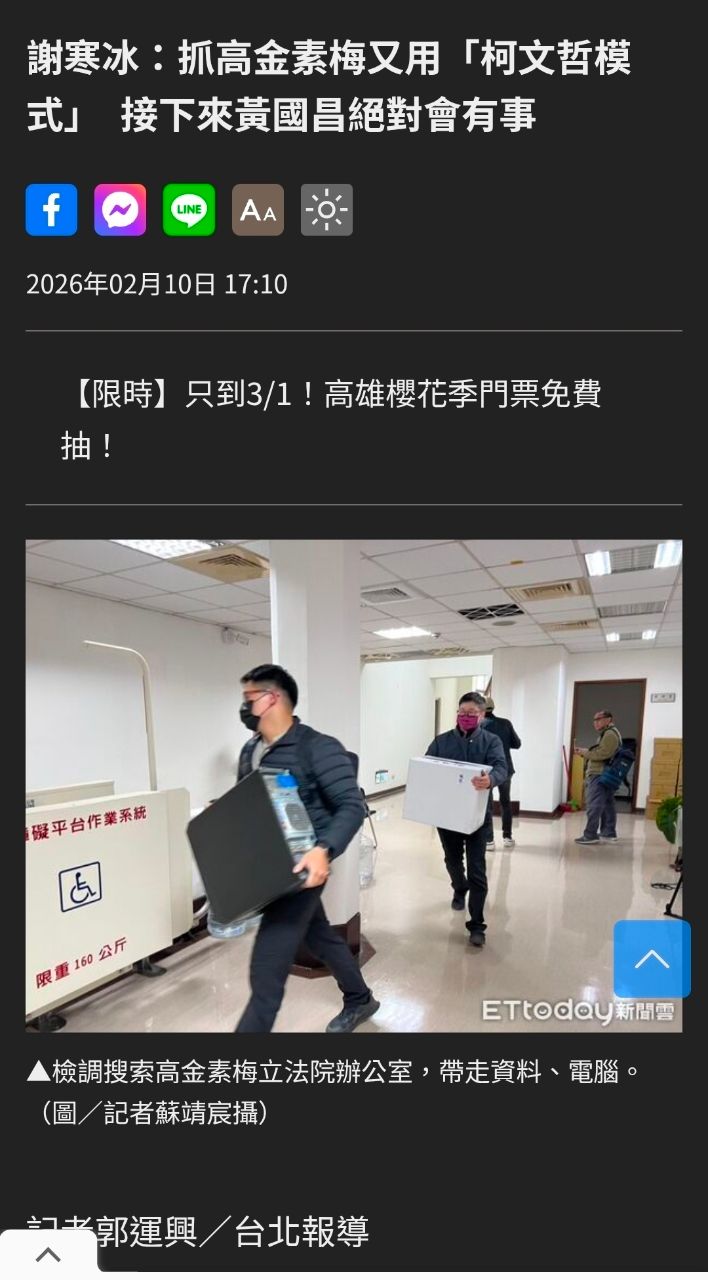Share the article on LINE
The width and height of the screenshot is (708, 1280).
[x=189, y=210]
